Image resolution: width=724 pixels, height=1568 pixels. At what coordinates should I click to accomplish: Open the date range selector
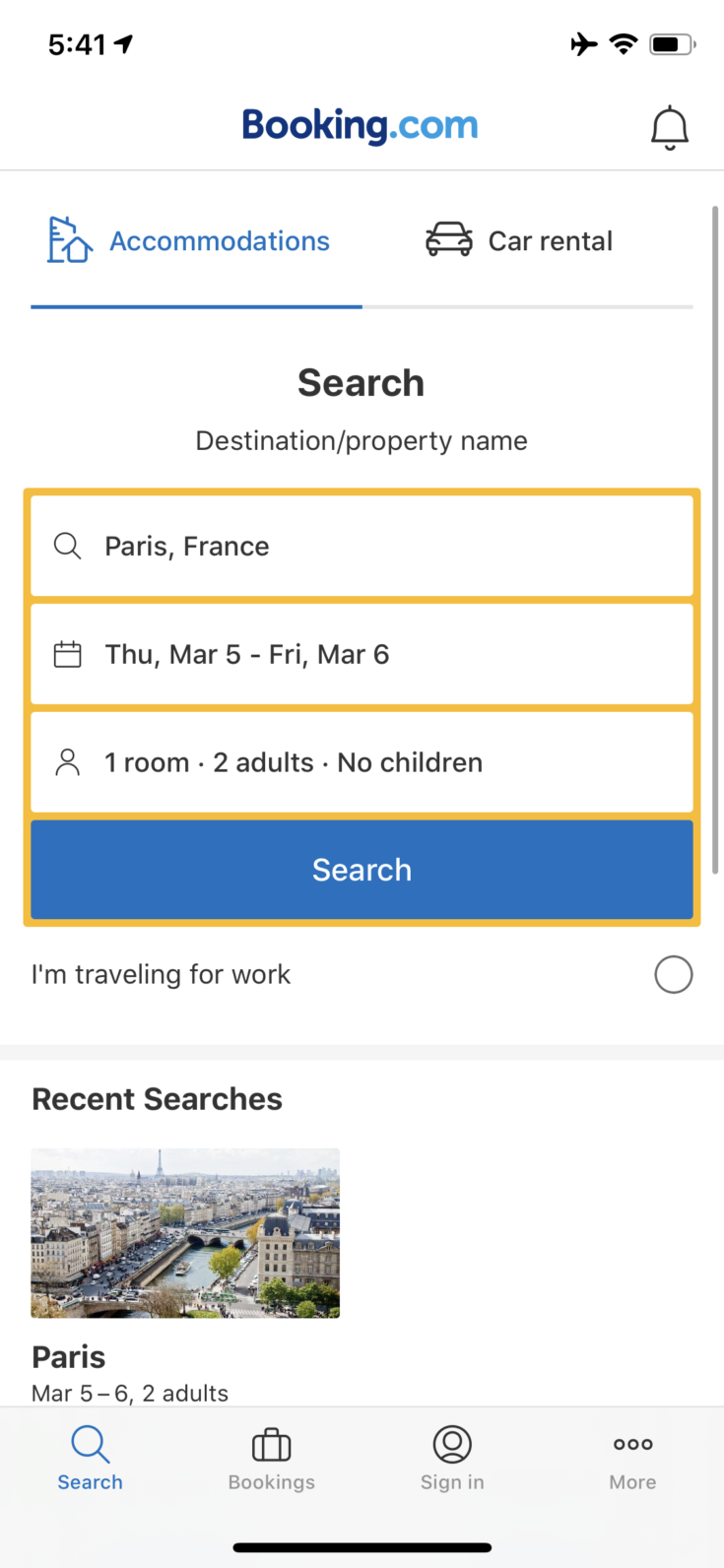click(362, 653)
